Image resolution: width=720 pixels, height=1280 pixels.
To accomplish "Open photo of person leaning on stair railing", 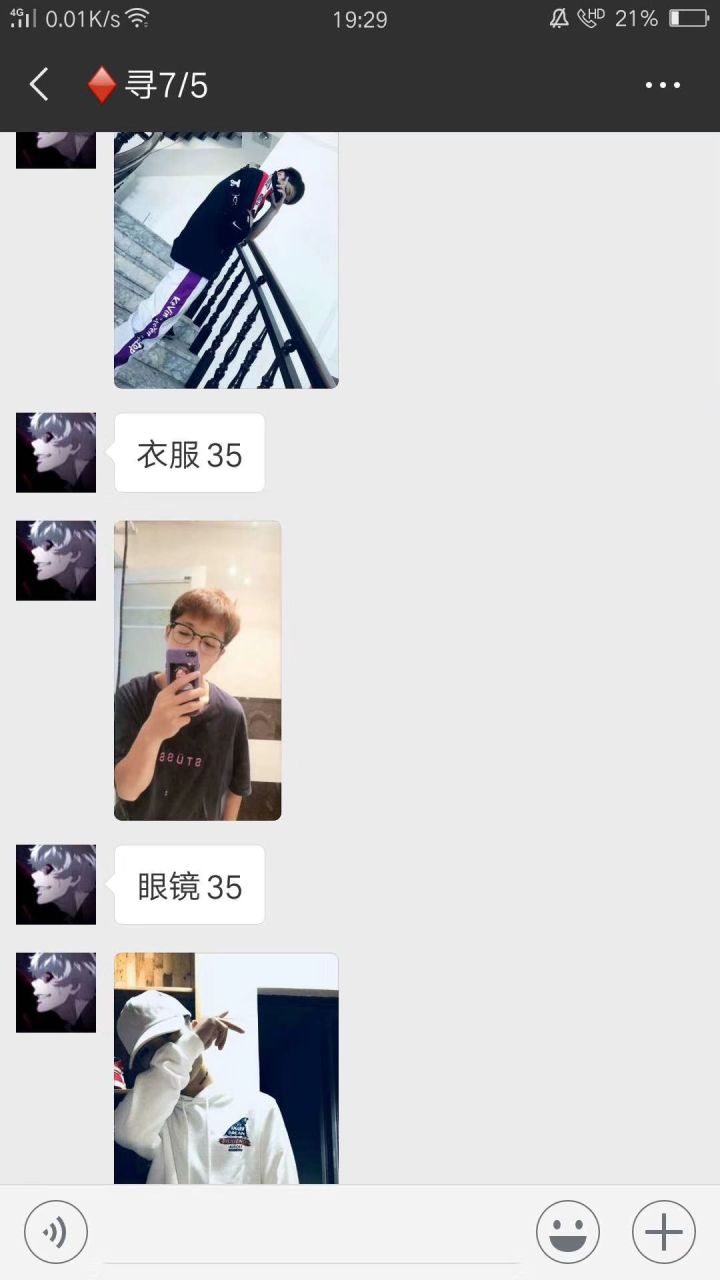I will click(226, 260).
